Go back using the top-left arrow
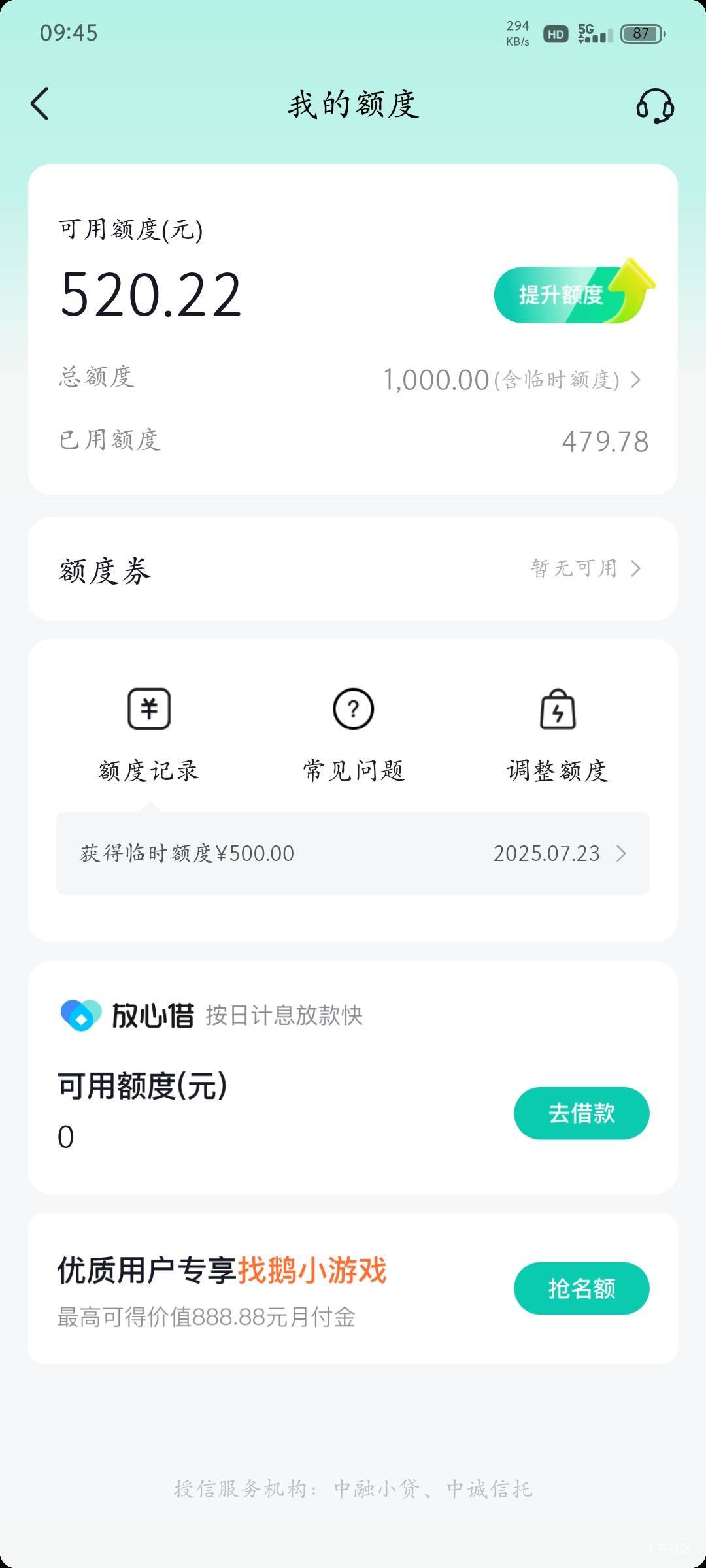The image size is (706, 1568). (40, 104)
